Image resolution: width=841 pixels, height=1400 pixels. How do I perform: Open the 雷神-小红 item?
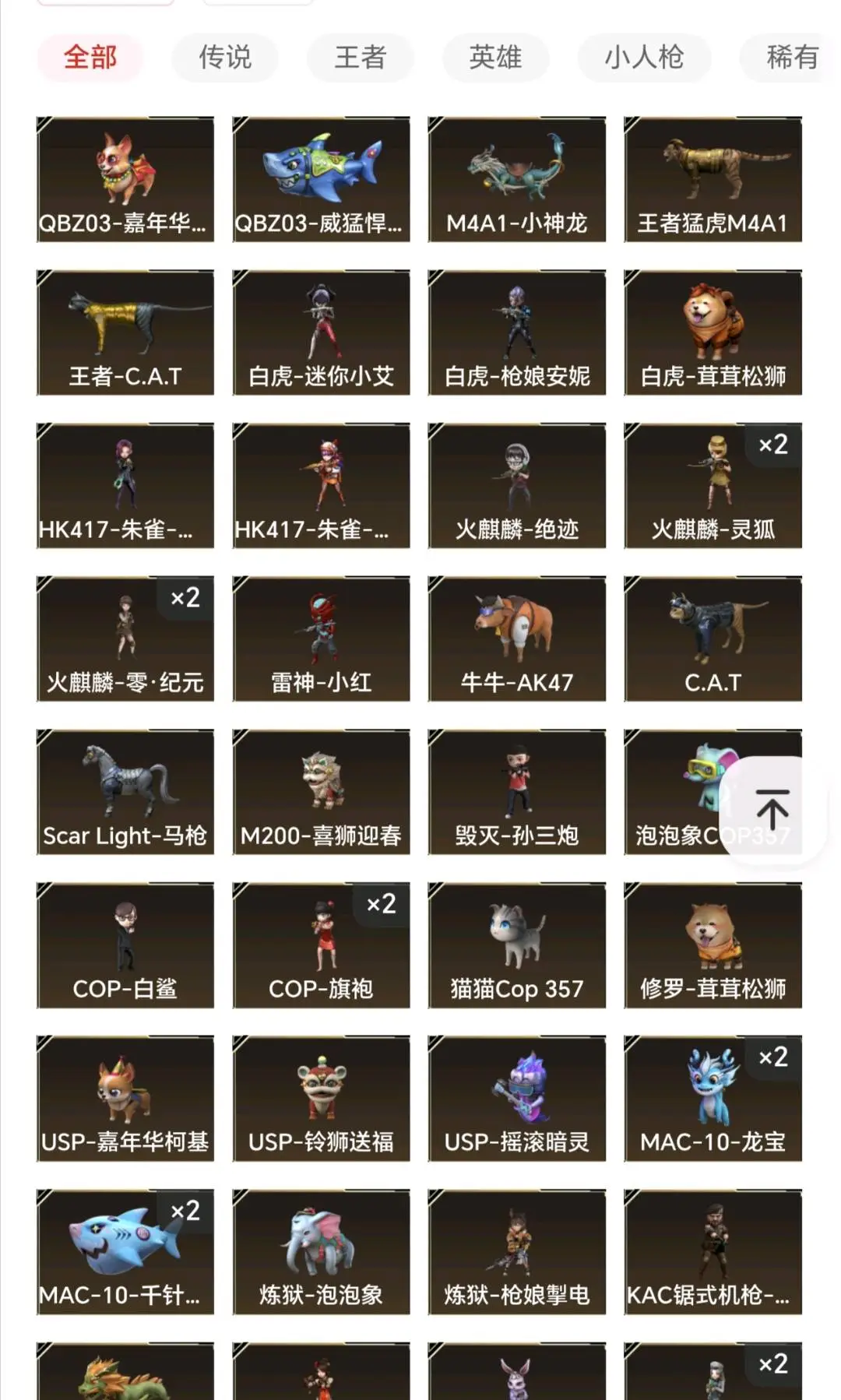[321, 639]
